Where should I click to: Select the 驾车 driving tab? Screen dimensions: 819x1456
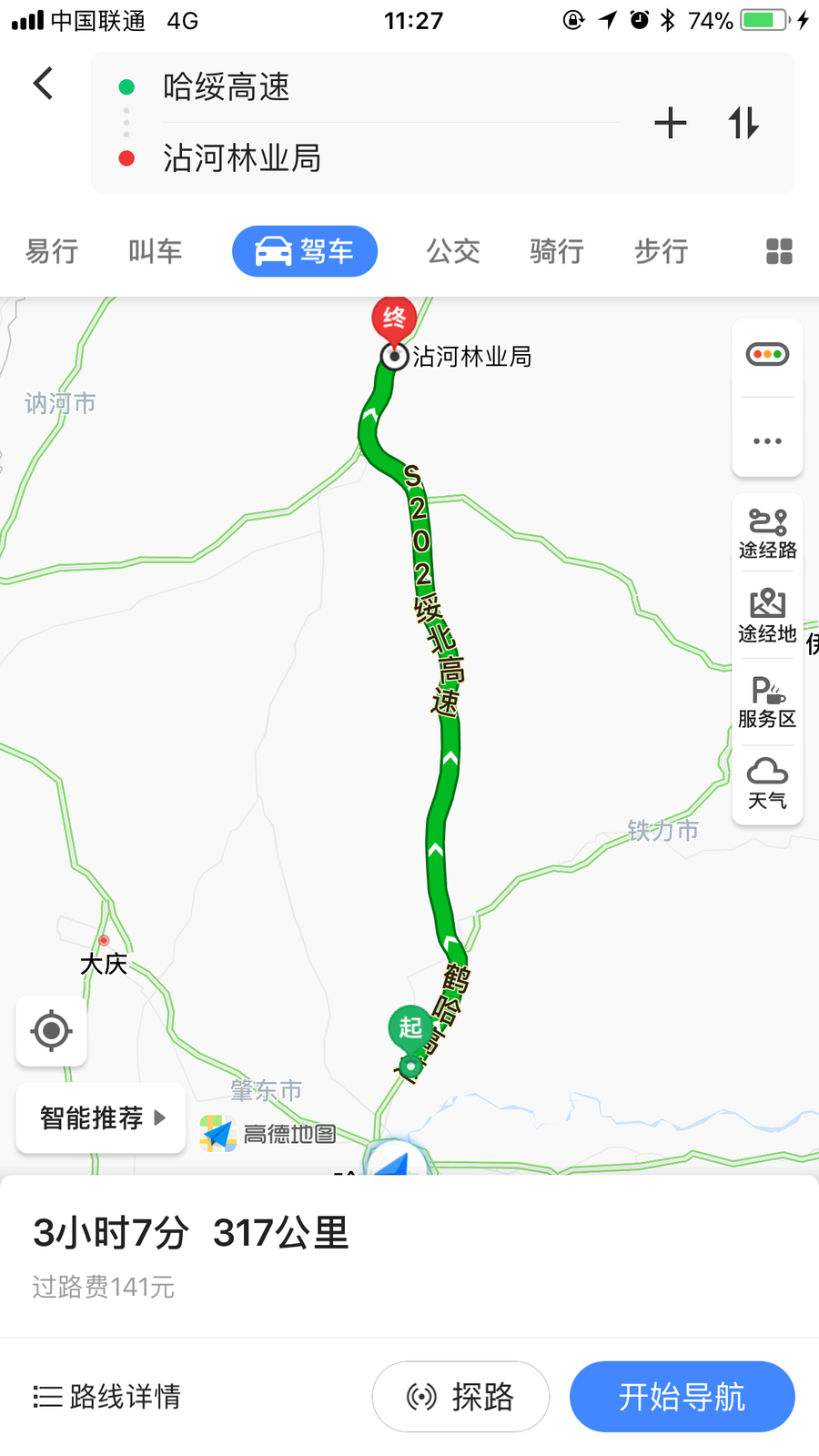[305, 251]
